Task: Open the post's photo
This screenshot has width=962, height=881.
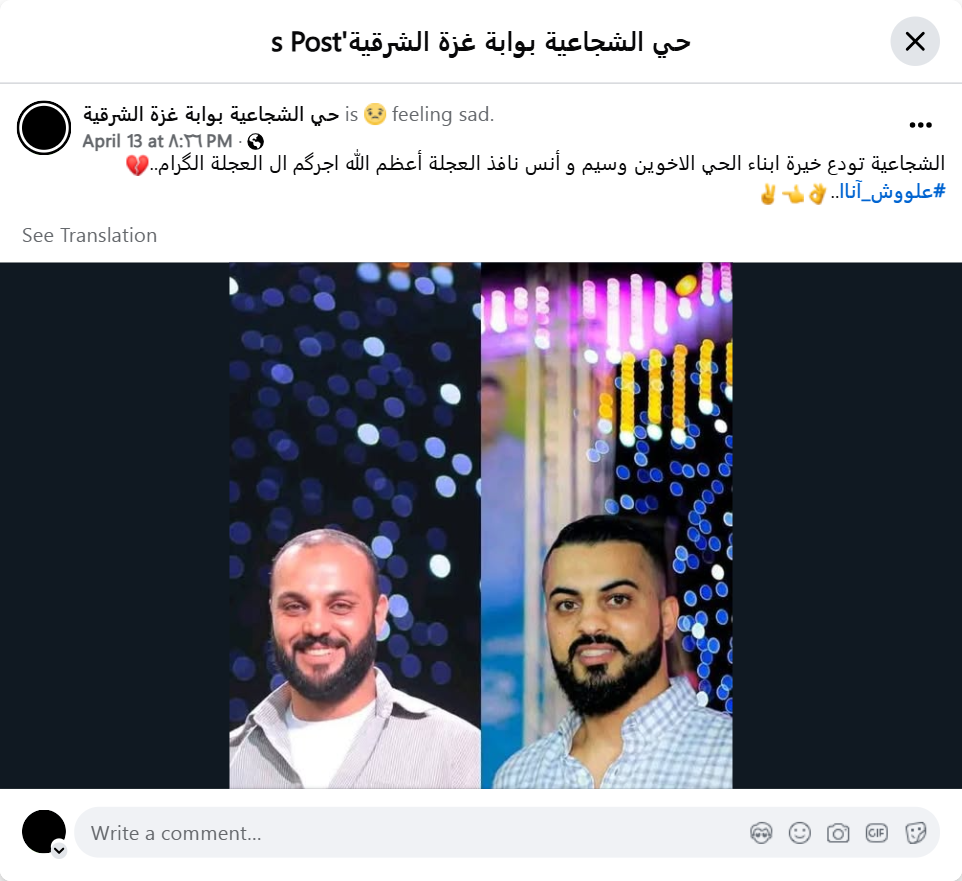Action: (480, 525)
